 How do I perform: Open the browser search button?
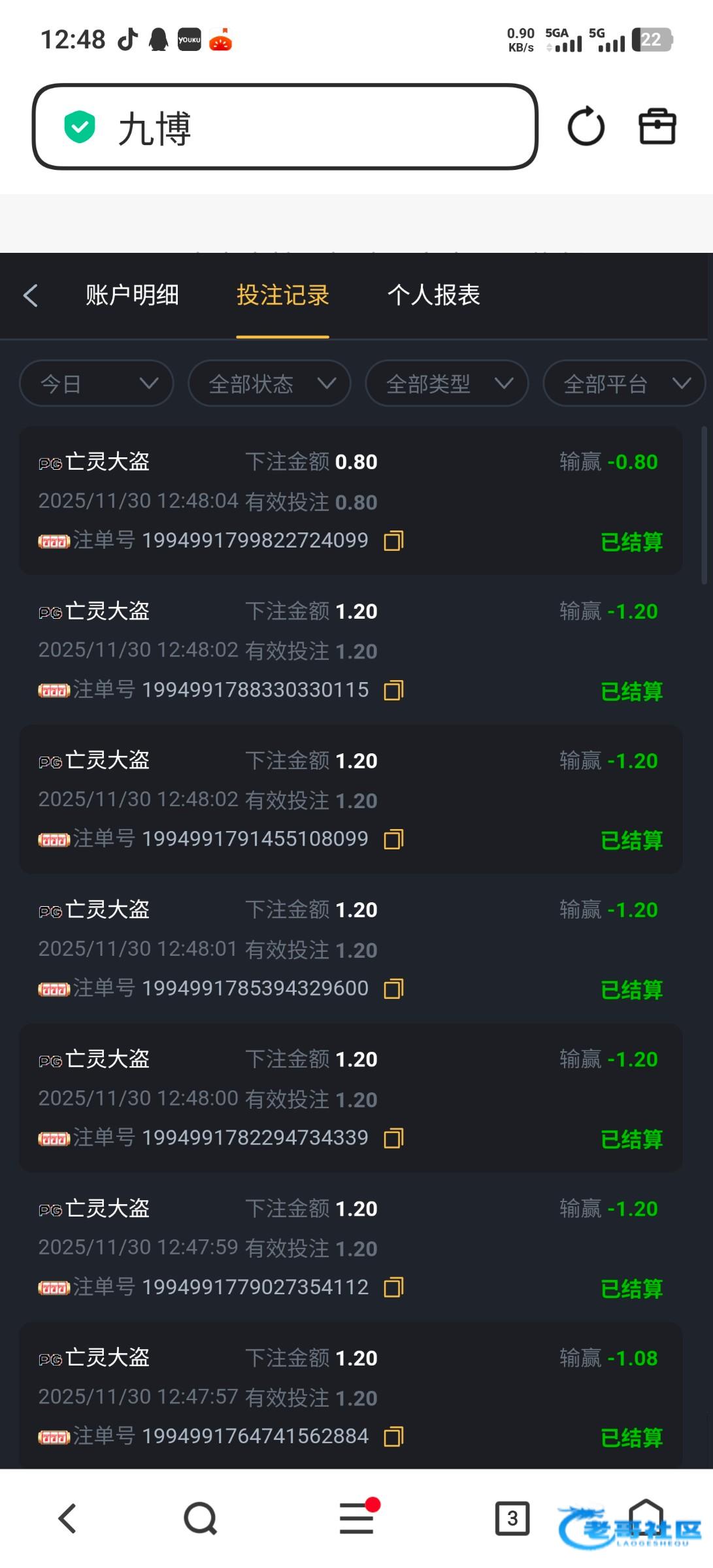click(200, 1518)
